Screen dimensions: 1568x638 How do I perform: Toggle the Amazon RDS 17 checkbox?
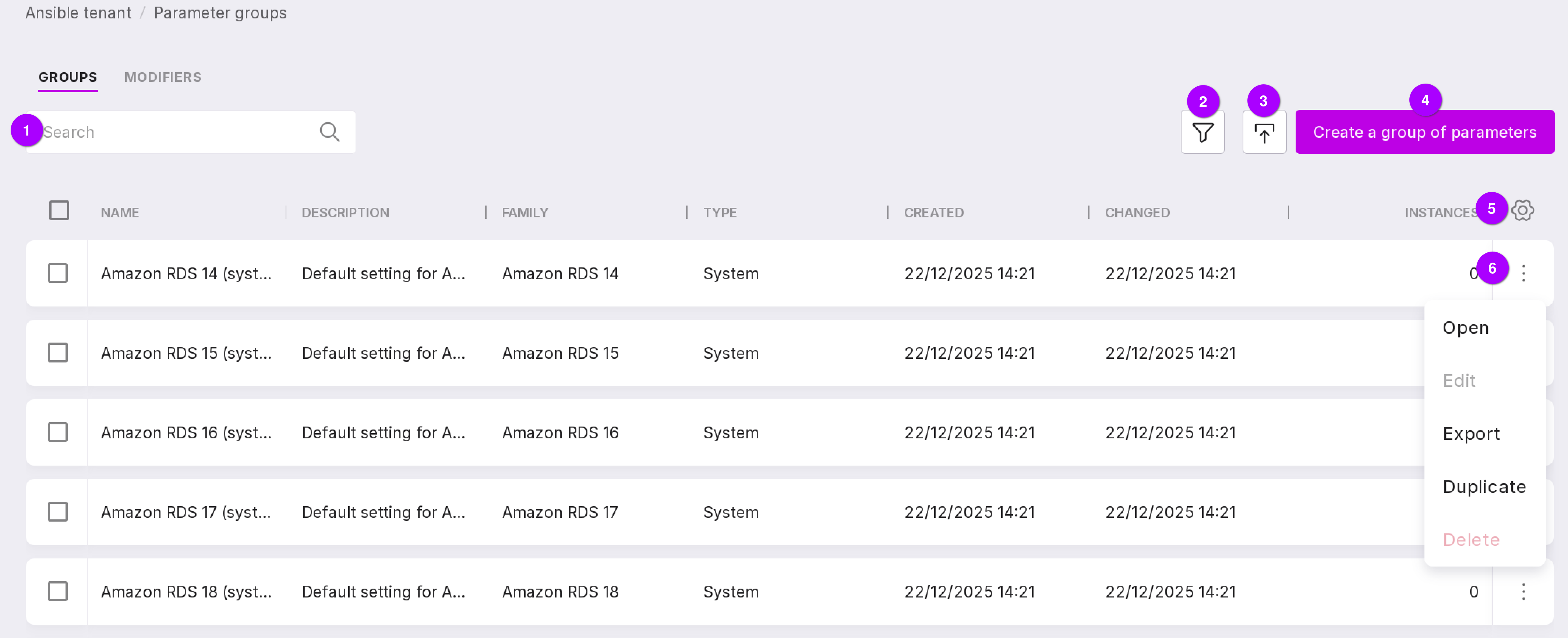(x=58, y=512)
